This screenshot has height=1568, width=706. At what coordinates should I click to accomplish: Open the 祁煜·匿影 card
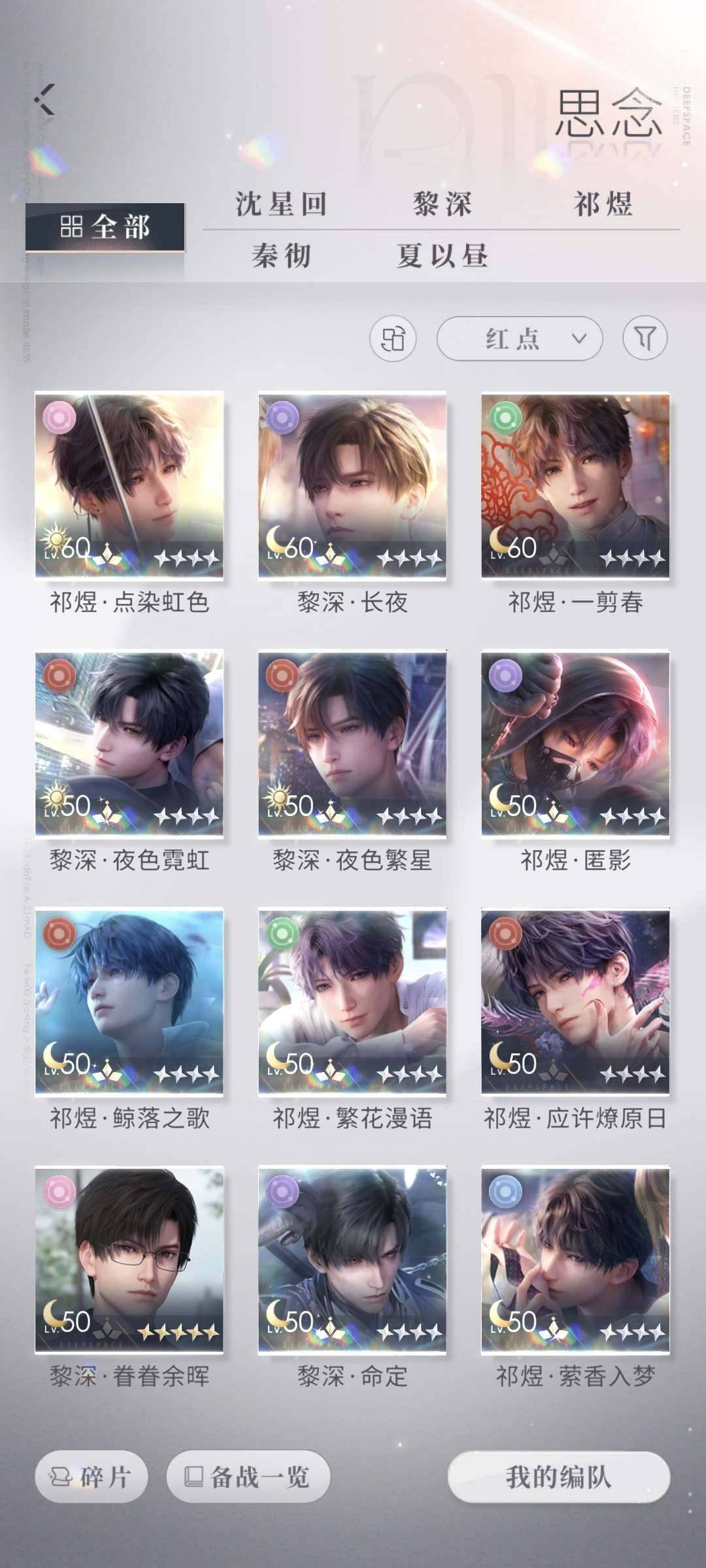click(575, 743)
